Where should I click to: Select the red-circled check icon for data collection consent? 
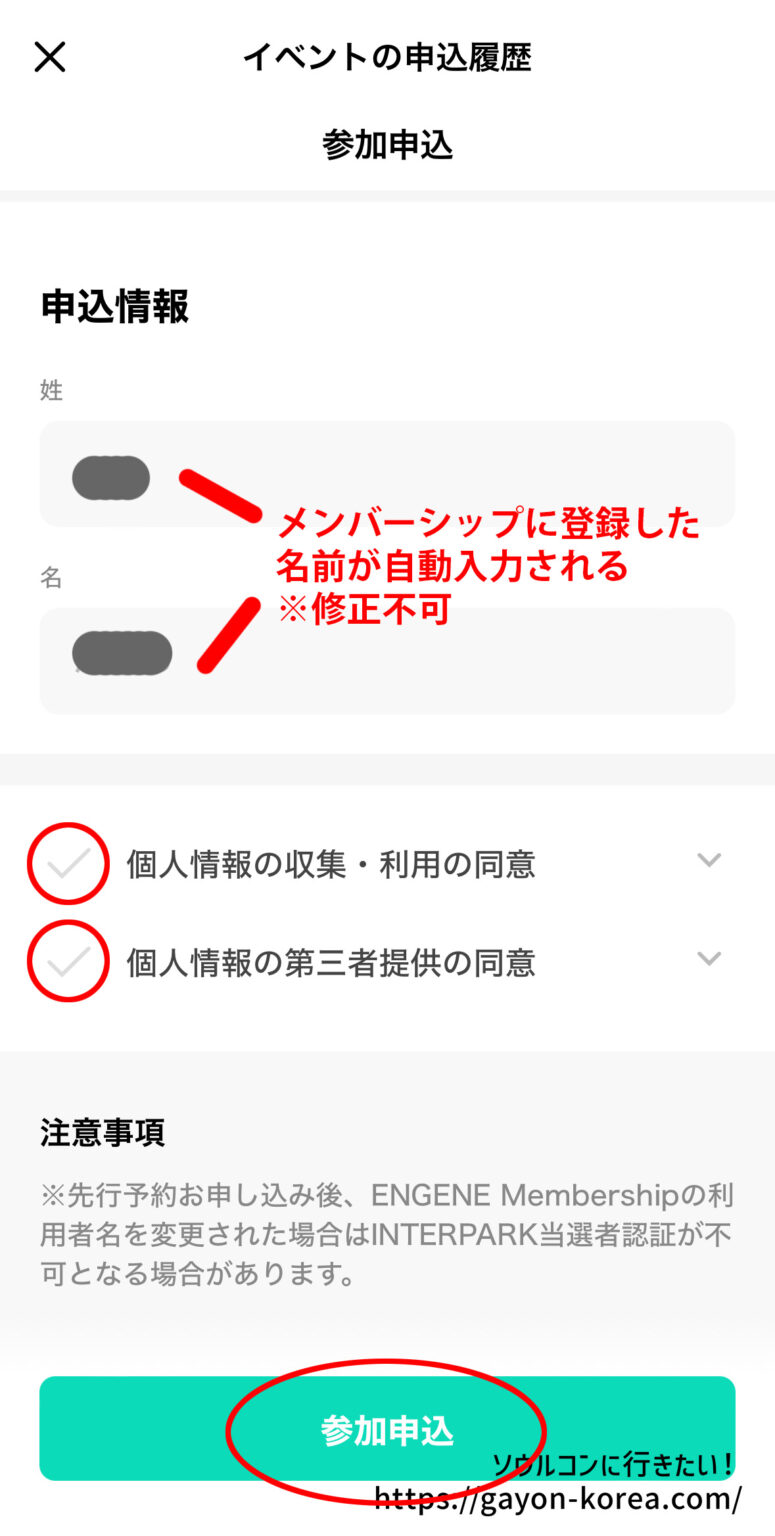pos(68,863)
